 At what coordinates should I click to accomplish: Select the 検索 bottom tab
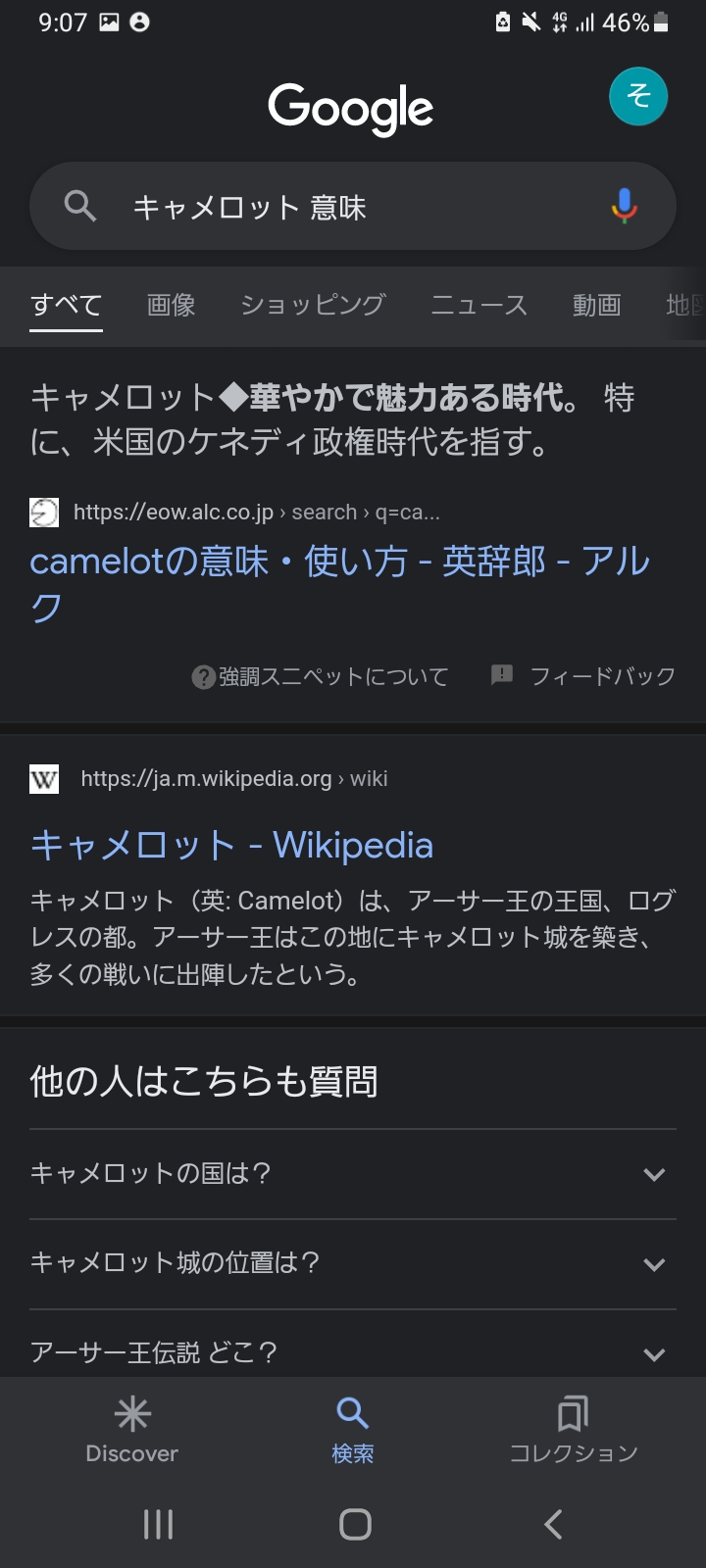[353, 1432]
